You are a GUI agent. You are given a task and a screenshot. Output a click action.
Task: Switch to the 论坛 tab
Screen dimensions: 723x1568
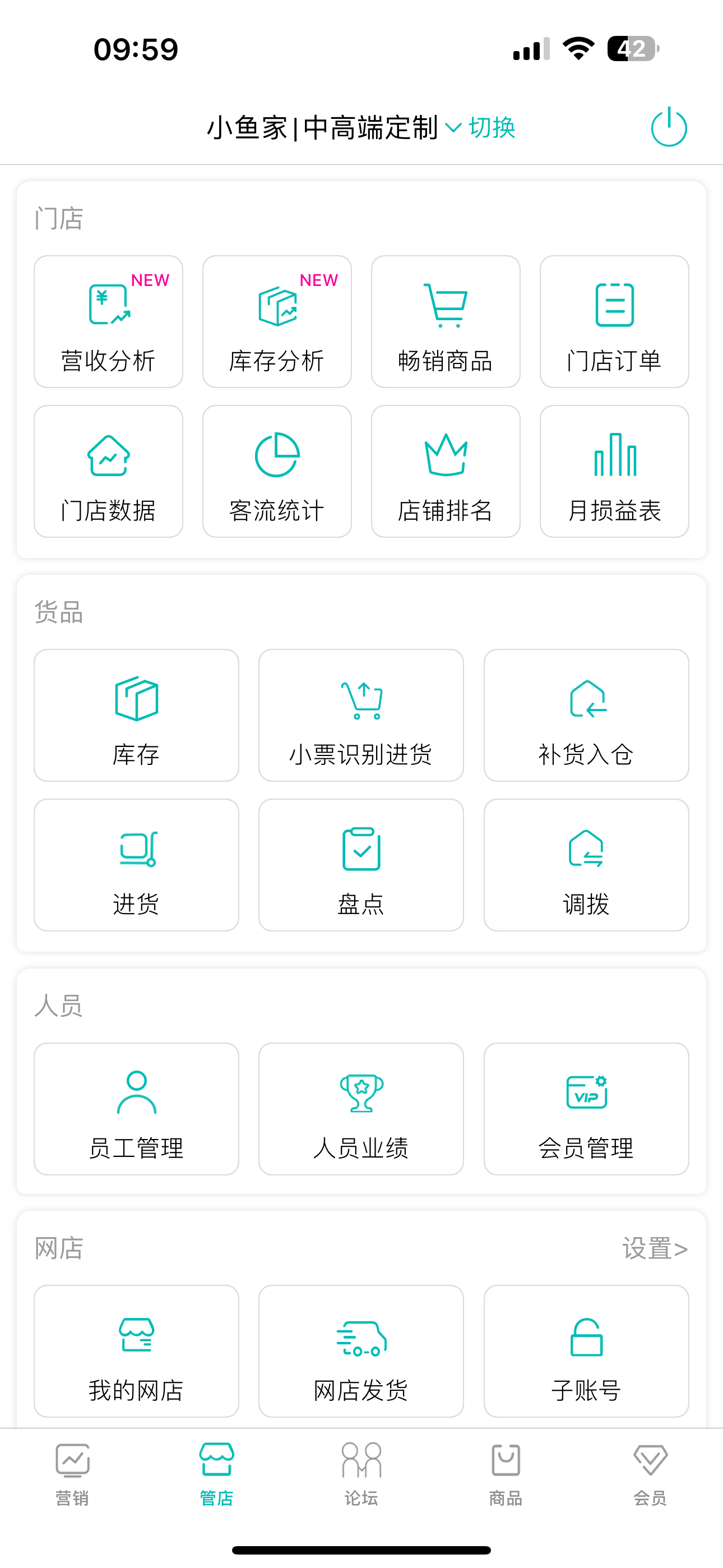(x=361, y=1474)
